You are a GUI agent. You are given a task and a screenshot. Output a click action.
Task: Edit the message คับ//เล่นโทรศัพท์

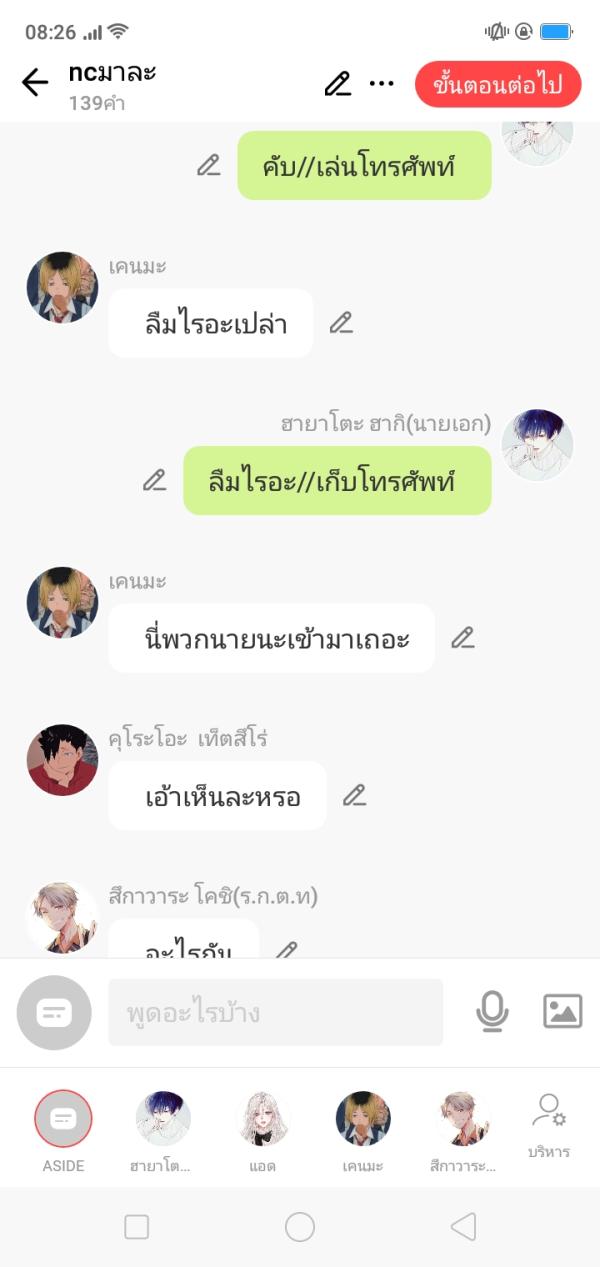(x=208, y=166)
